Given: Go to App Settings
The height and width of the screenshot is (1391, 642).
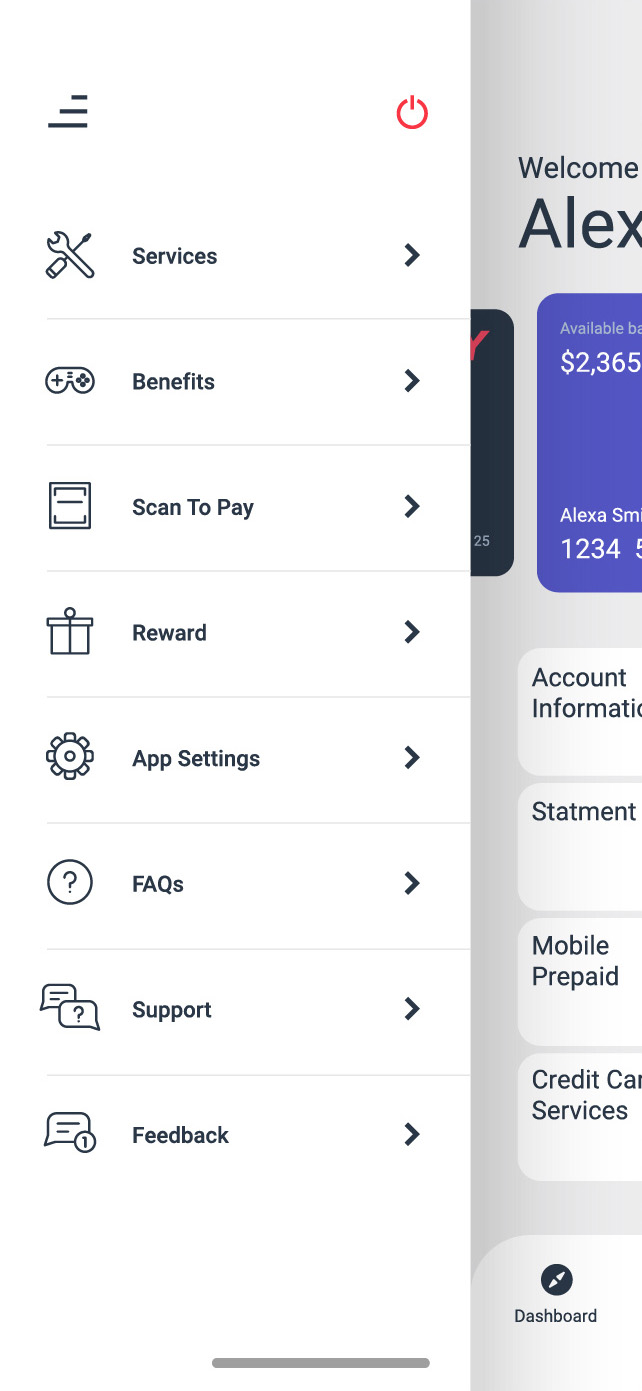Looking at the screenshot, I should (x=235, y=759).
